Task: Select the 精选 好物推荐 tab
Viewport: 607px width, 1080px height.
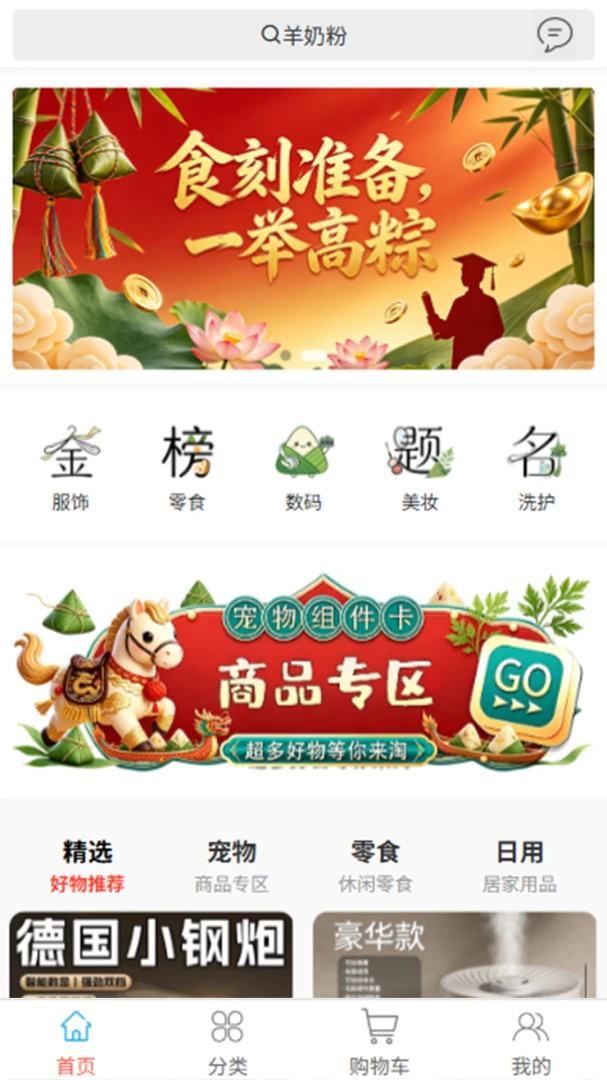Action: [x=87, y=866]
